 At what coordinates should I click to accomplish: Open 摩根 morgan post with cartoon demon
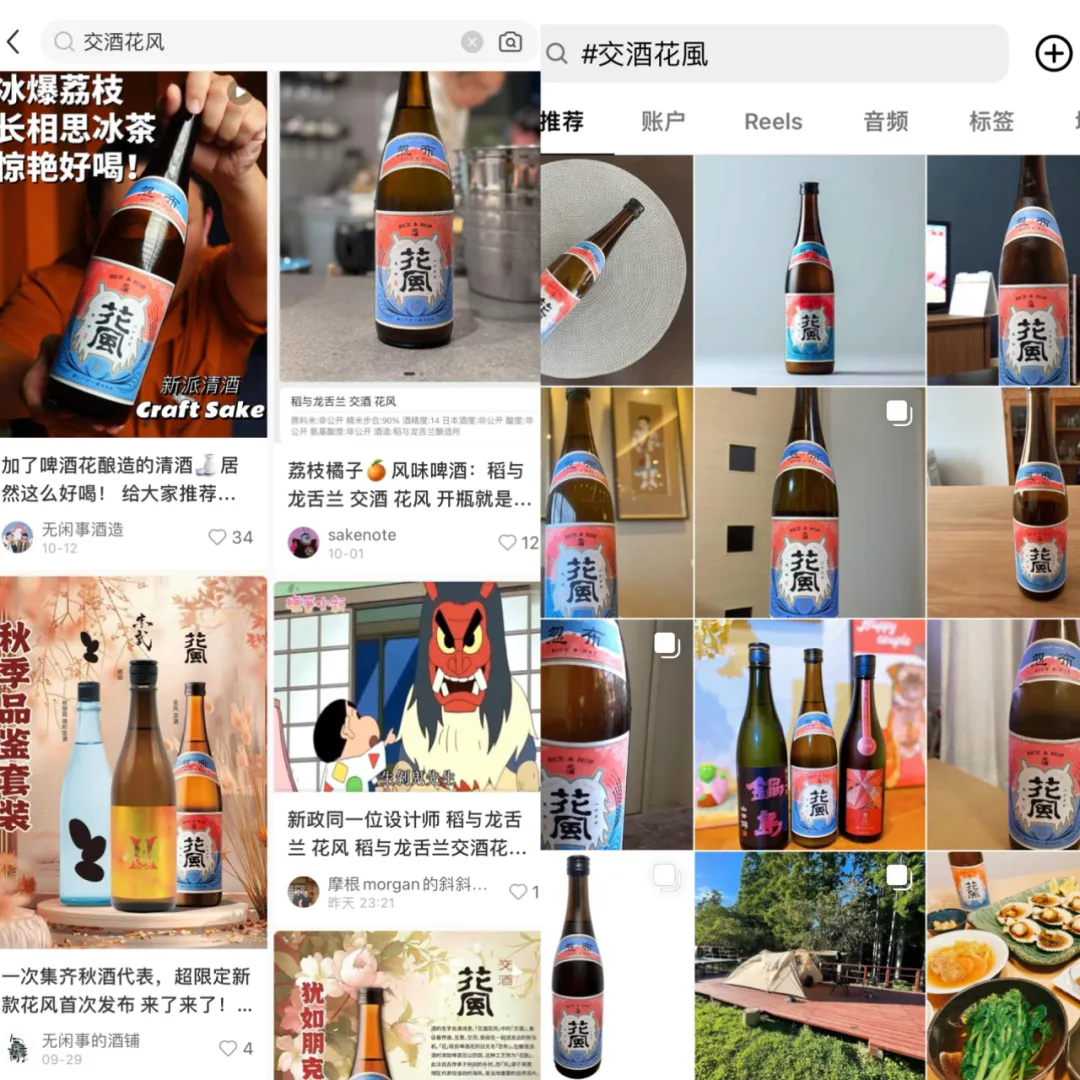tap(408, 690)
